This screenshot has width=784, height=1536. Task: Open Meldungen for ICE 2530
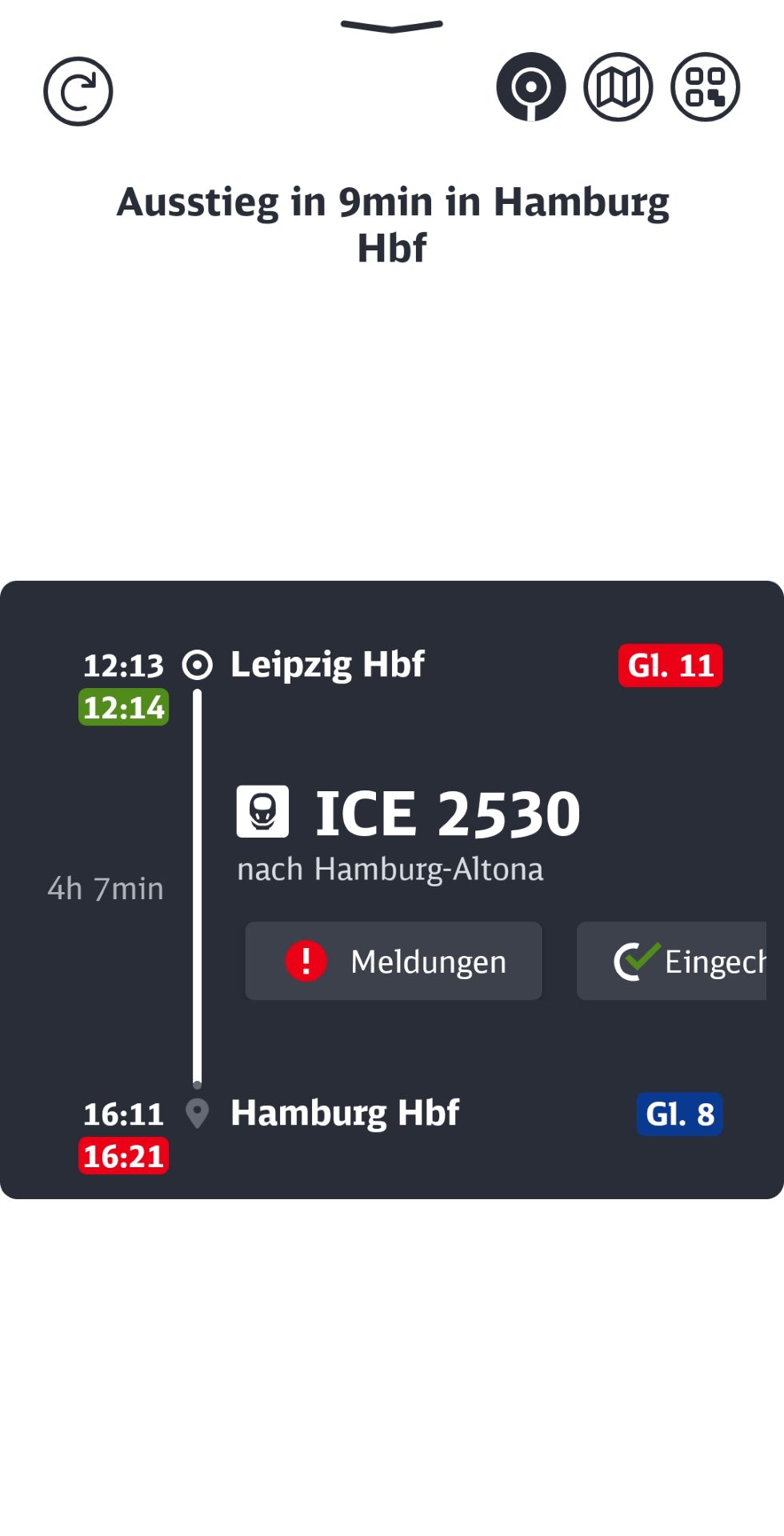click(x=394, y=961)
